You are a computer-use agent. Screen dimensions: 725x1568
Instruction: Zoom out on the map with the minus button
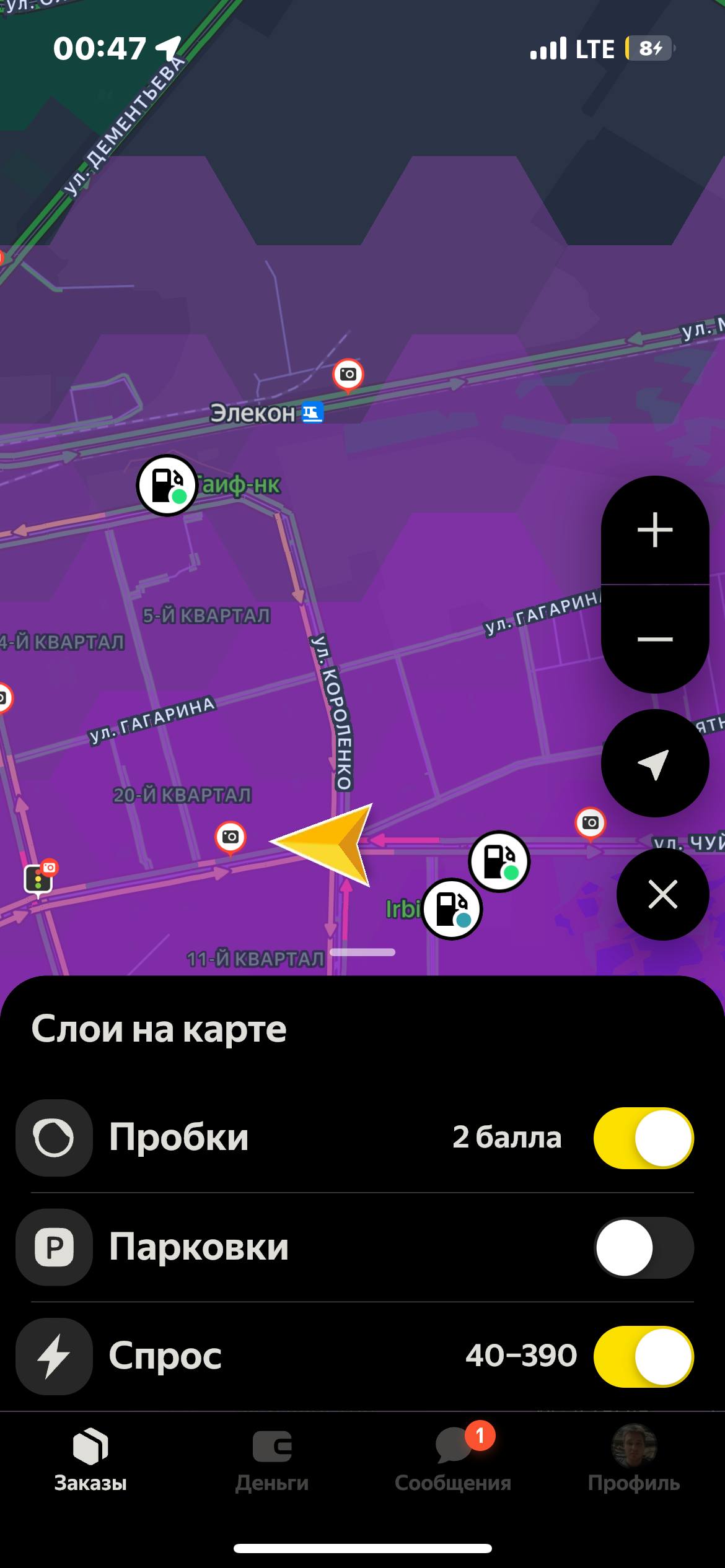coord(655,639)
